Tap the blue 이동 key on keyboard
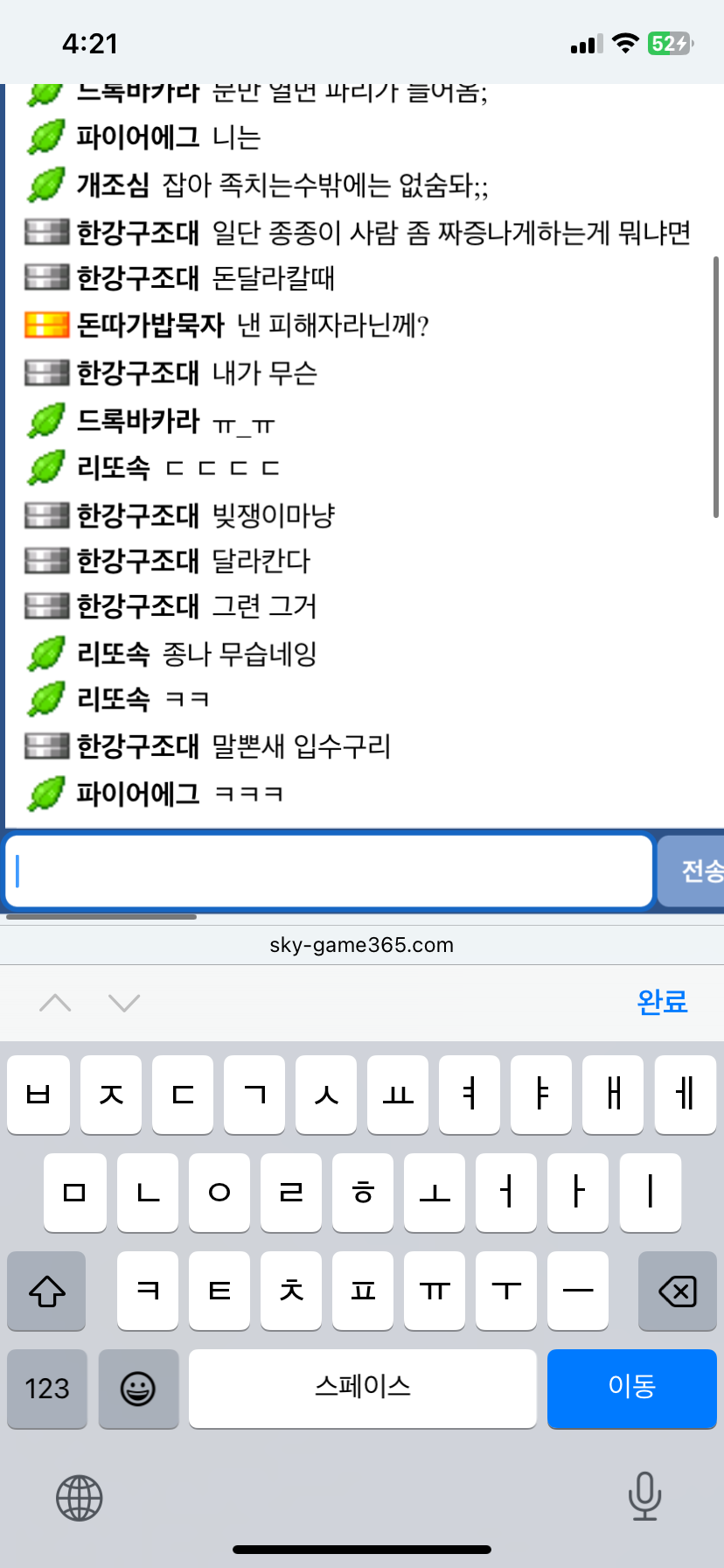This screenshot has height=1568, width=724. coord(632,1388)
